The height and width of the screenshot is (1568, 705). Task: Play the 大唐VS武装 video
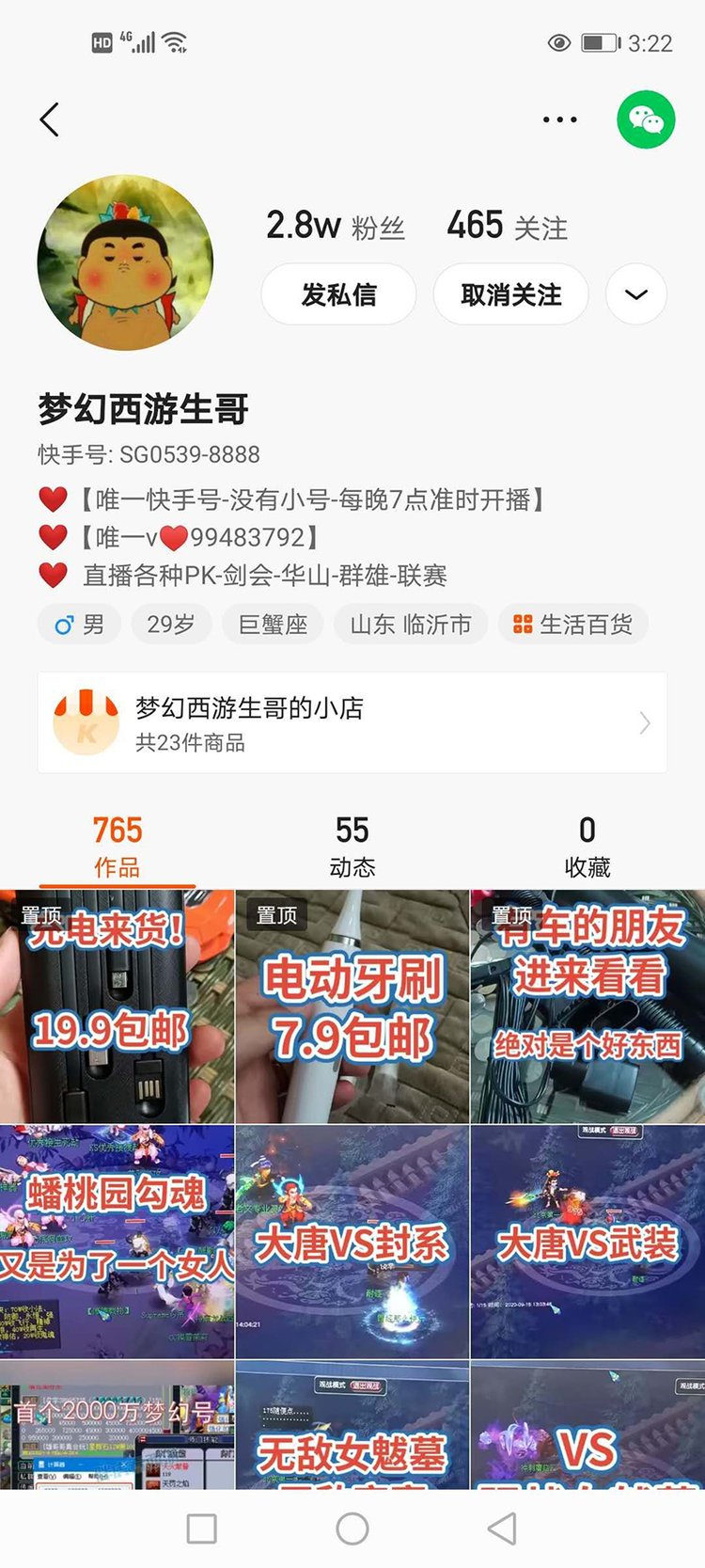pyautogui.click(x=587, y=1242)
